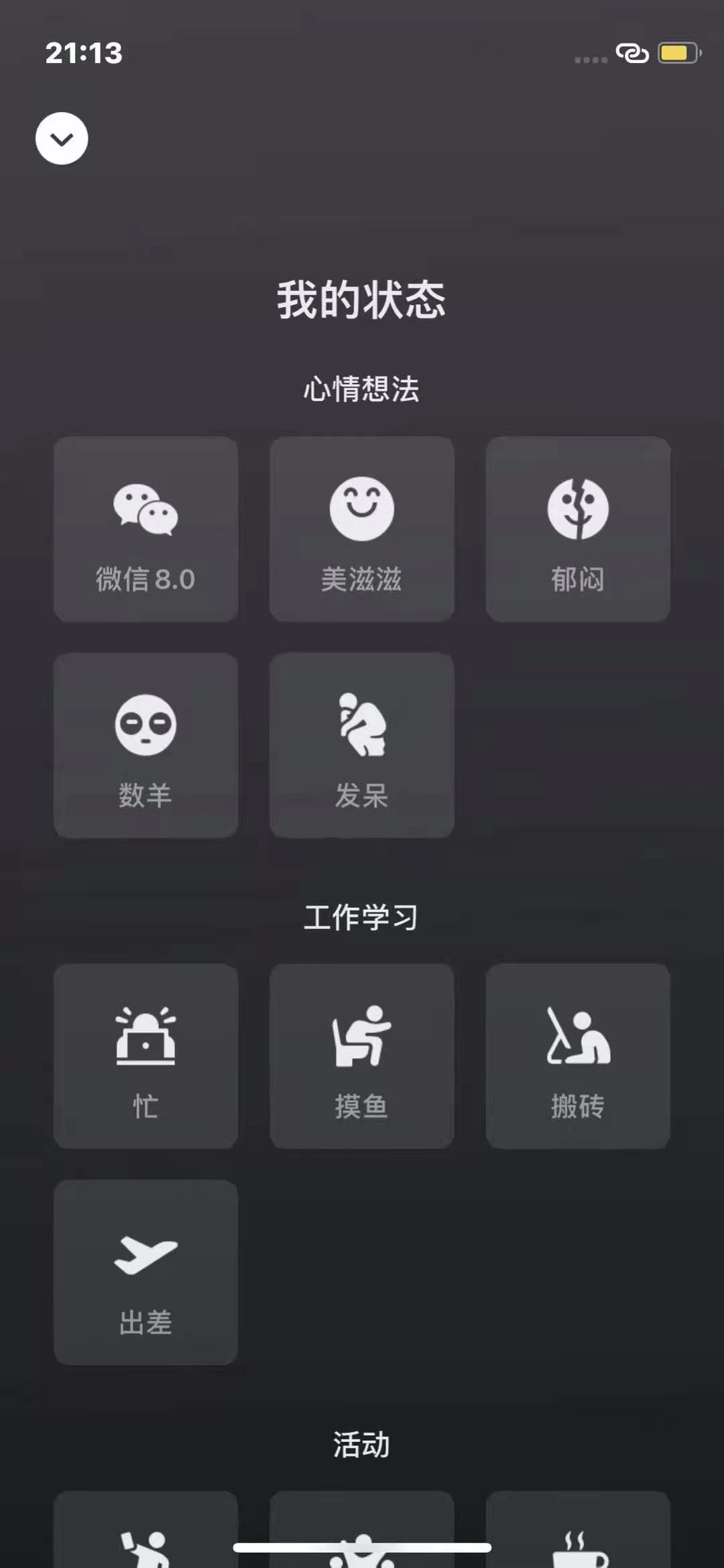Set status to 数羊
Viewport: 724px width, 1568px height.
point(145,745)
